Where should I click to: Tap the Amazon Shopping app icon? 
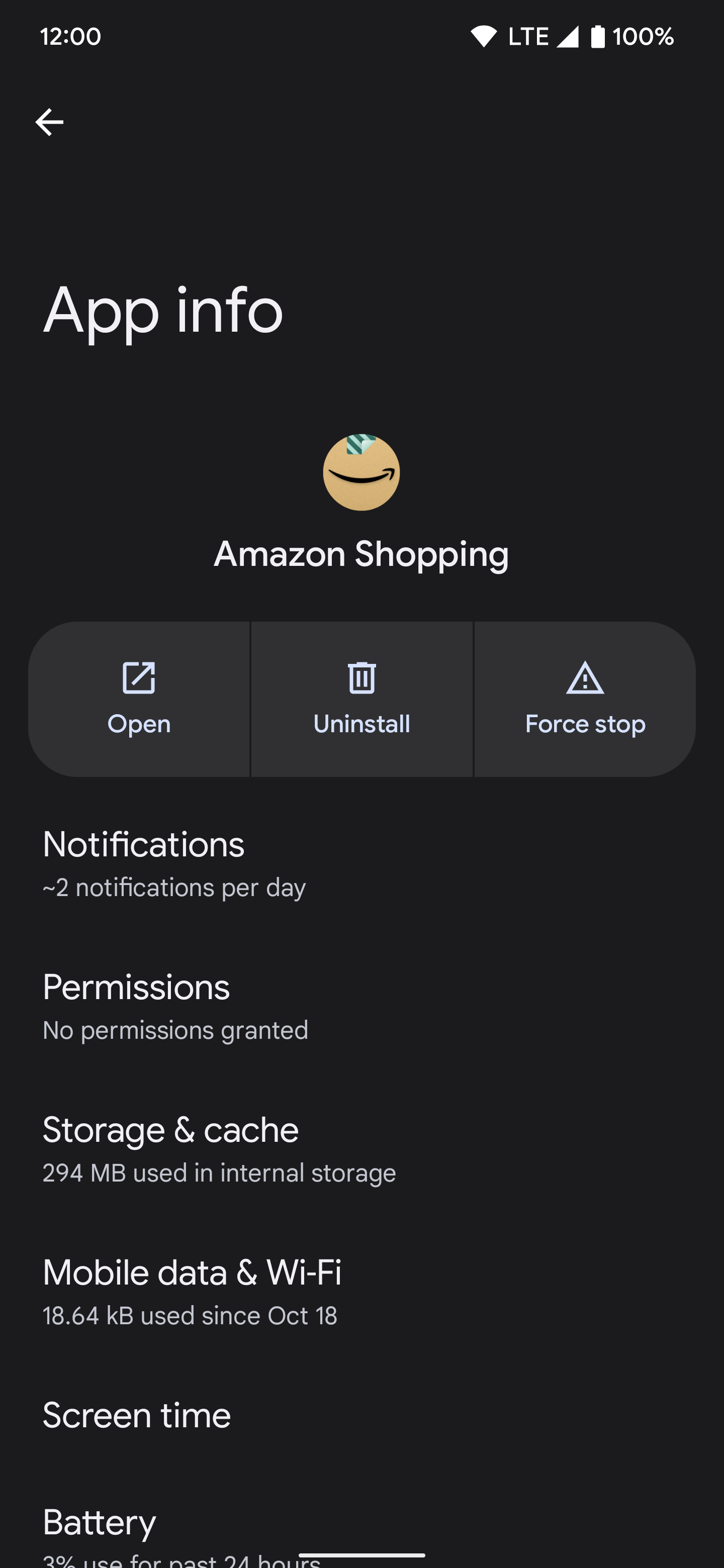(x=361, y=473)
